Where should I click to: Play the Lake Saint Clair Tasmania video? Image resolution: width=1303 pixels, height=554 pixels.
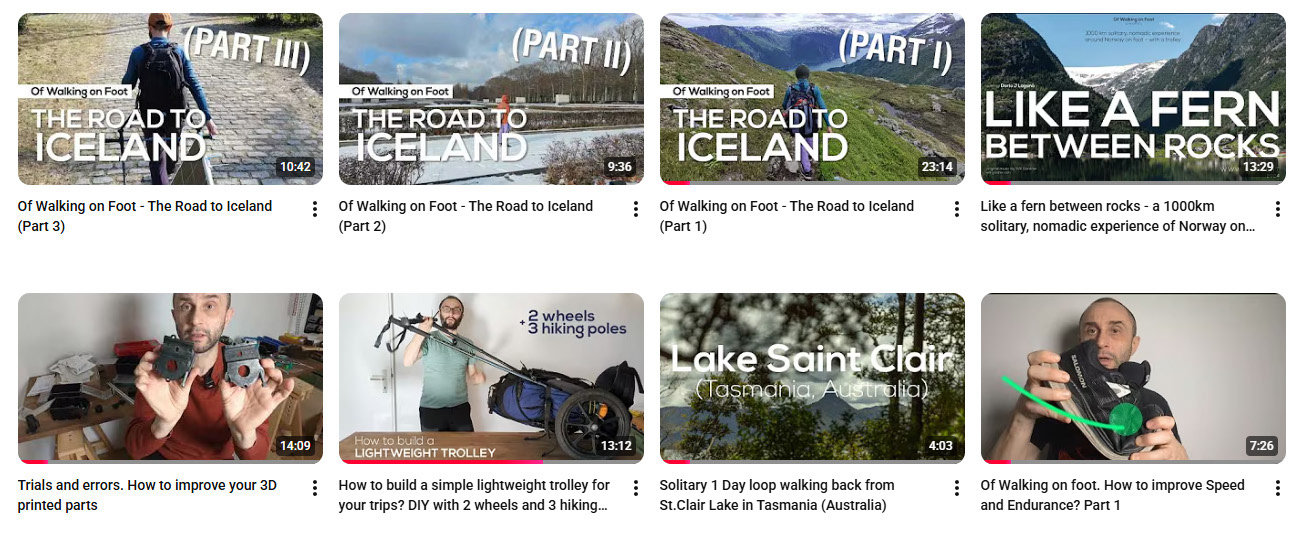(x=812, y=377)
